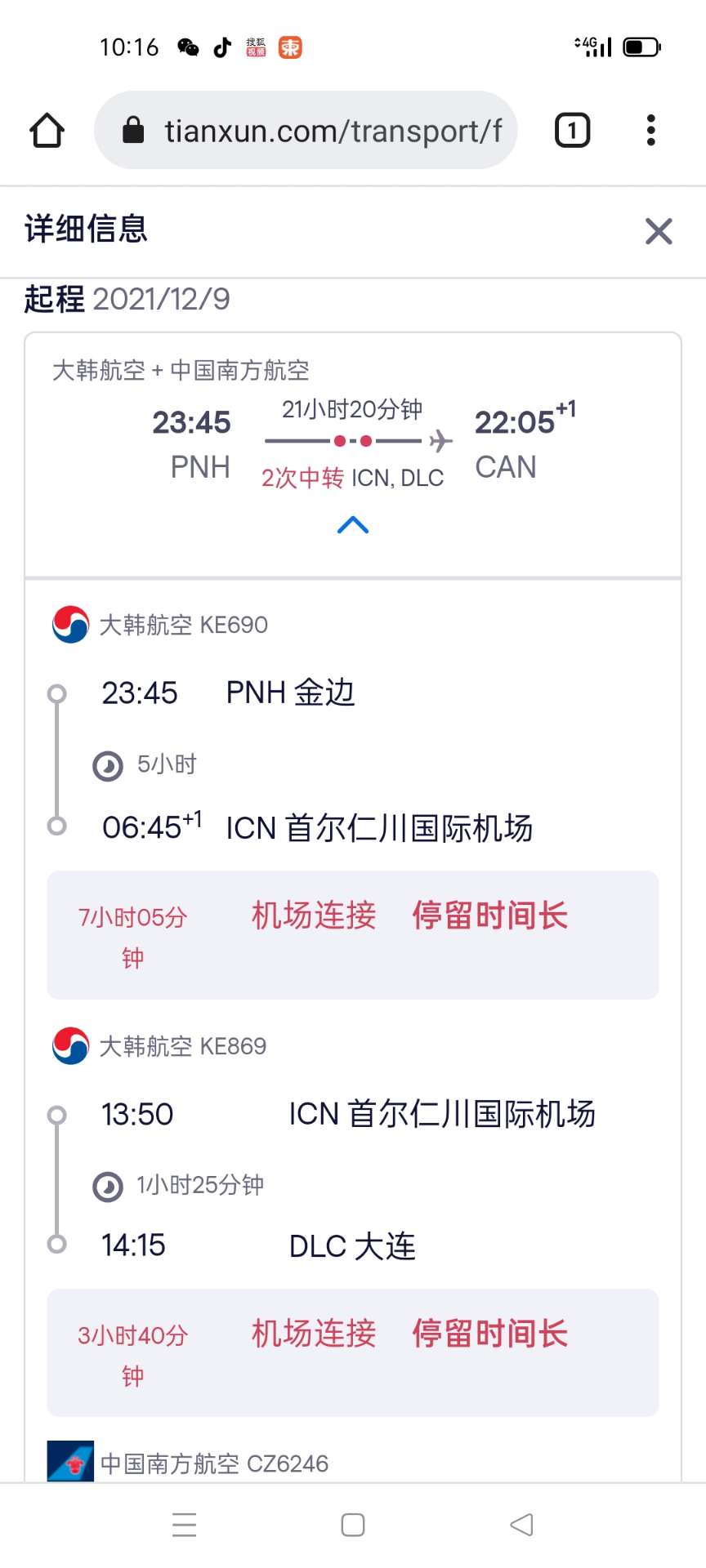Screen dimensions: 706x1568
Task: Open the system recent apps menu
Action: point(185,1525)
